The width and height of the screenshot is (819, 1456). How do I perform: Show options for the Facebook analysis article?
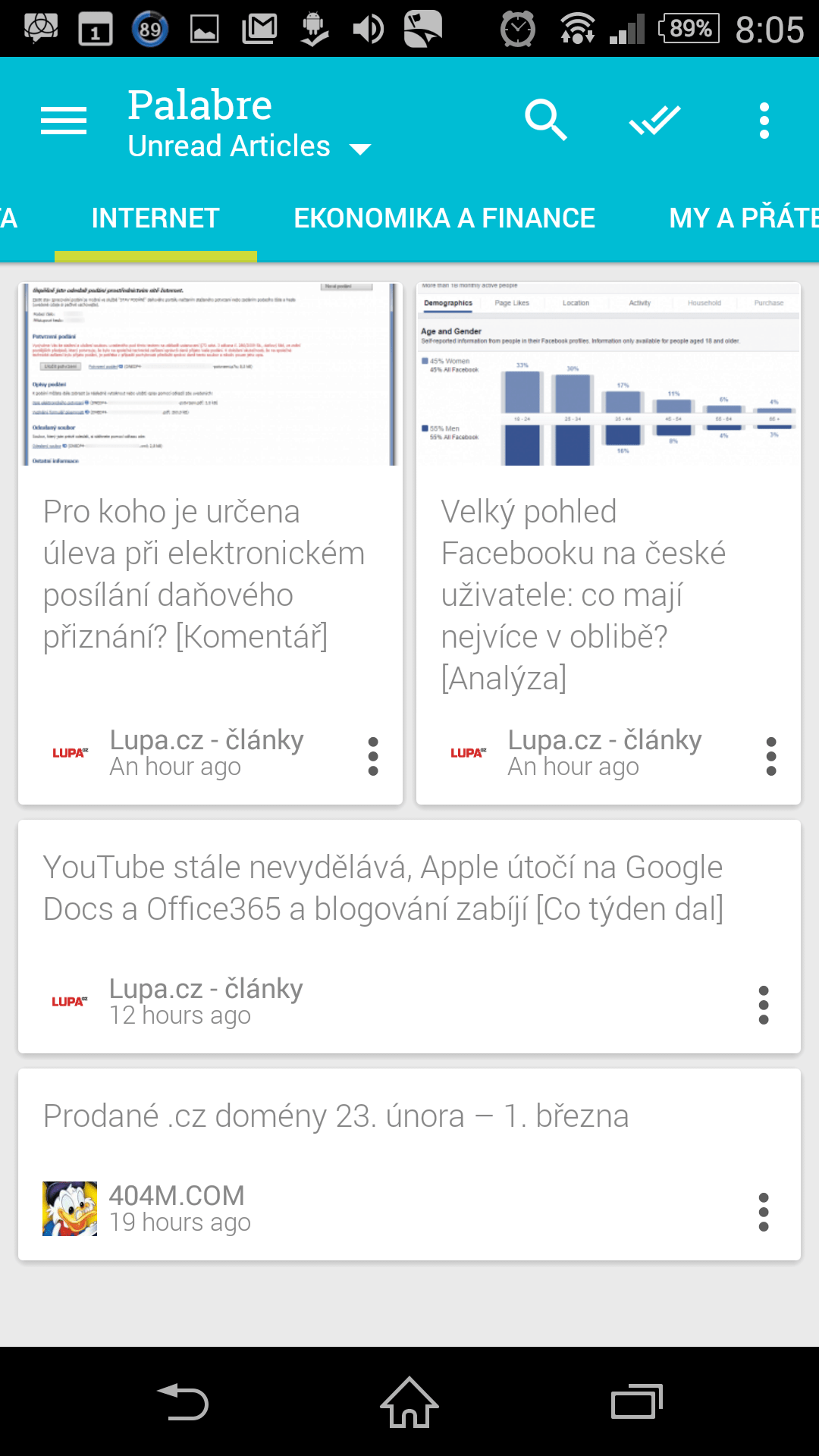771,756
